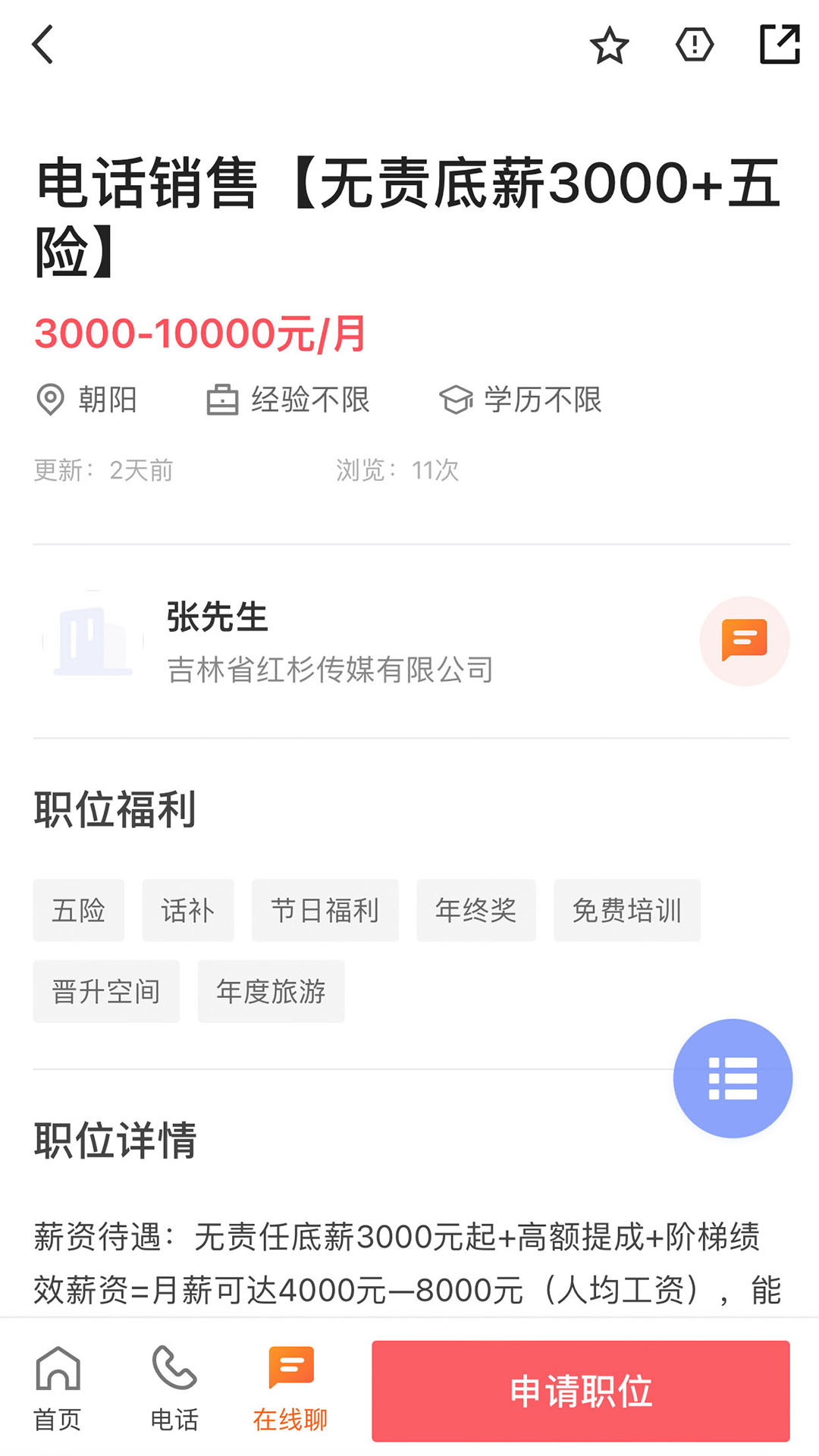The height and width of the screenshot is (1456, 819).
Task: Select the 年终奖 benefit tag
Action: click(x=475, y=911)
